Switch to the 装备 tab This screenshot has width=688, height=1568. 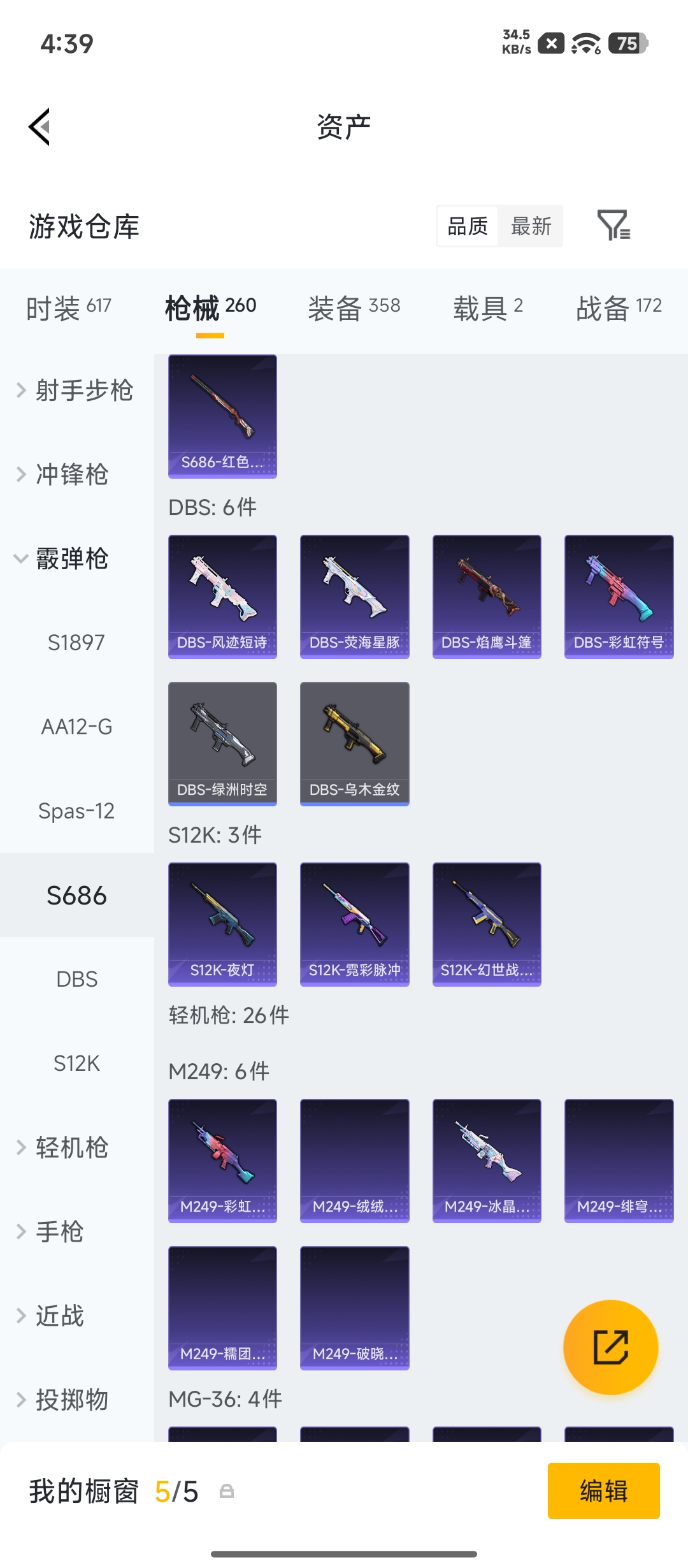[354, 309]
